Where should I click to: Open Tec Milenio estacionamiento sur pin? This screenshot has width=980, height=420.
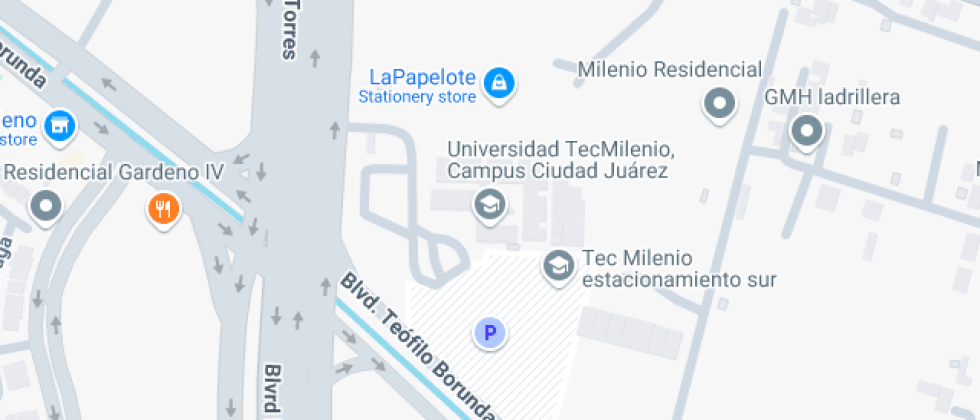(558, 265)
